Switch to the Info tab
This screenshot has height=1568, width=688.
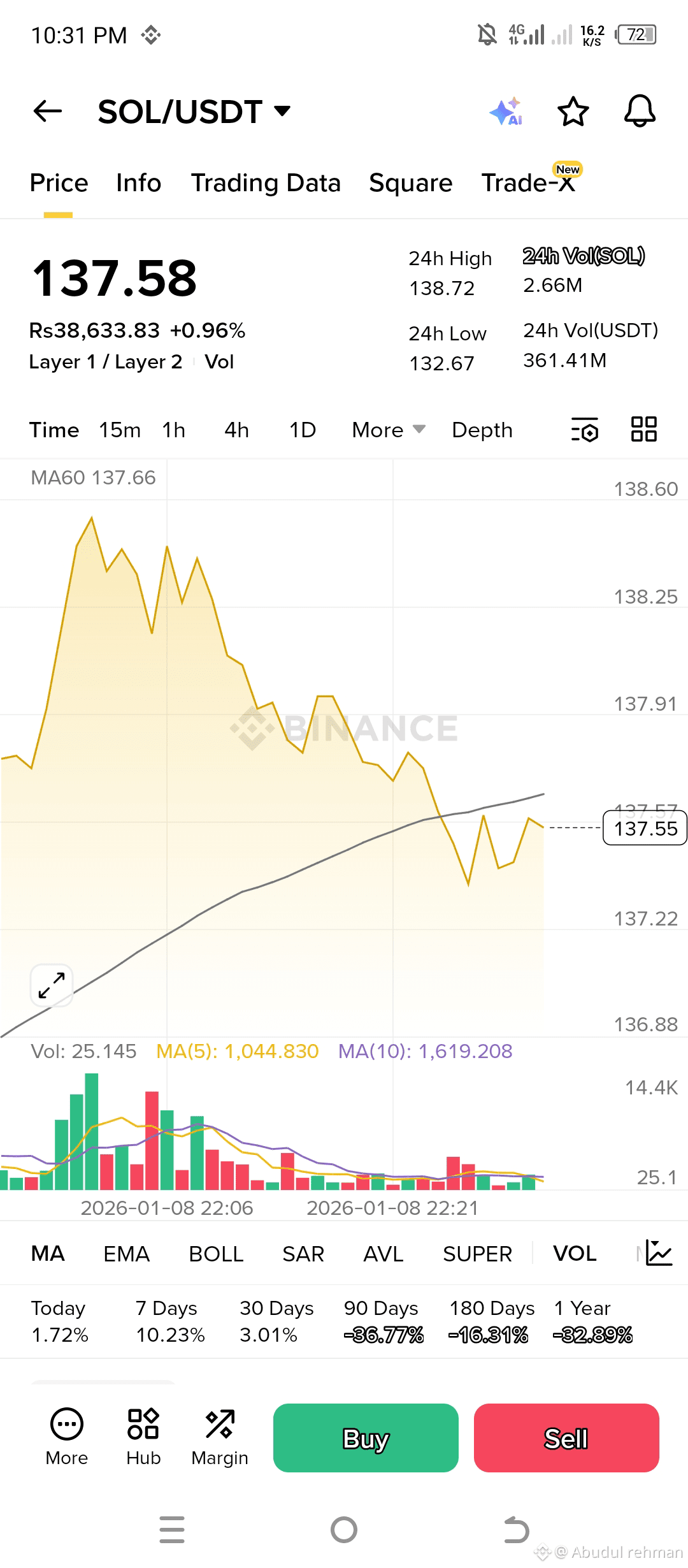click(x=138, y=183)
